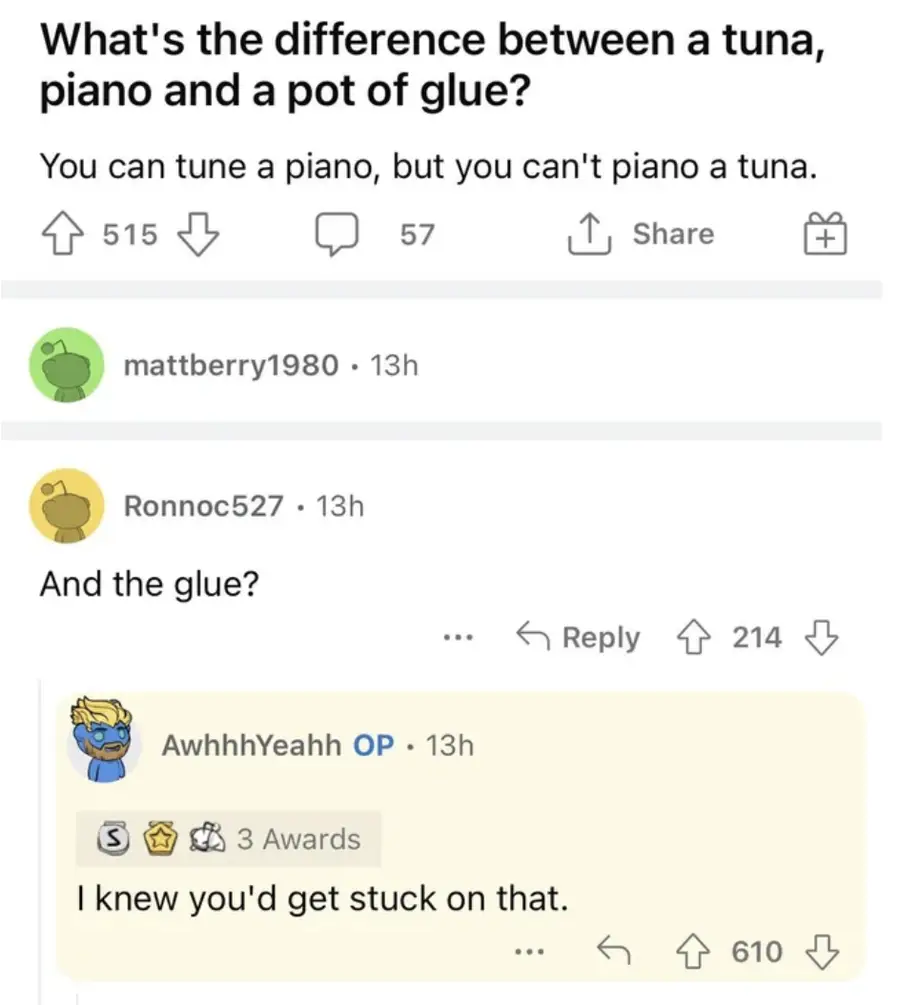Open mattberry1980's avatar

[x=66, y=365]
